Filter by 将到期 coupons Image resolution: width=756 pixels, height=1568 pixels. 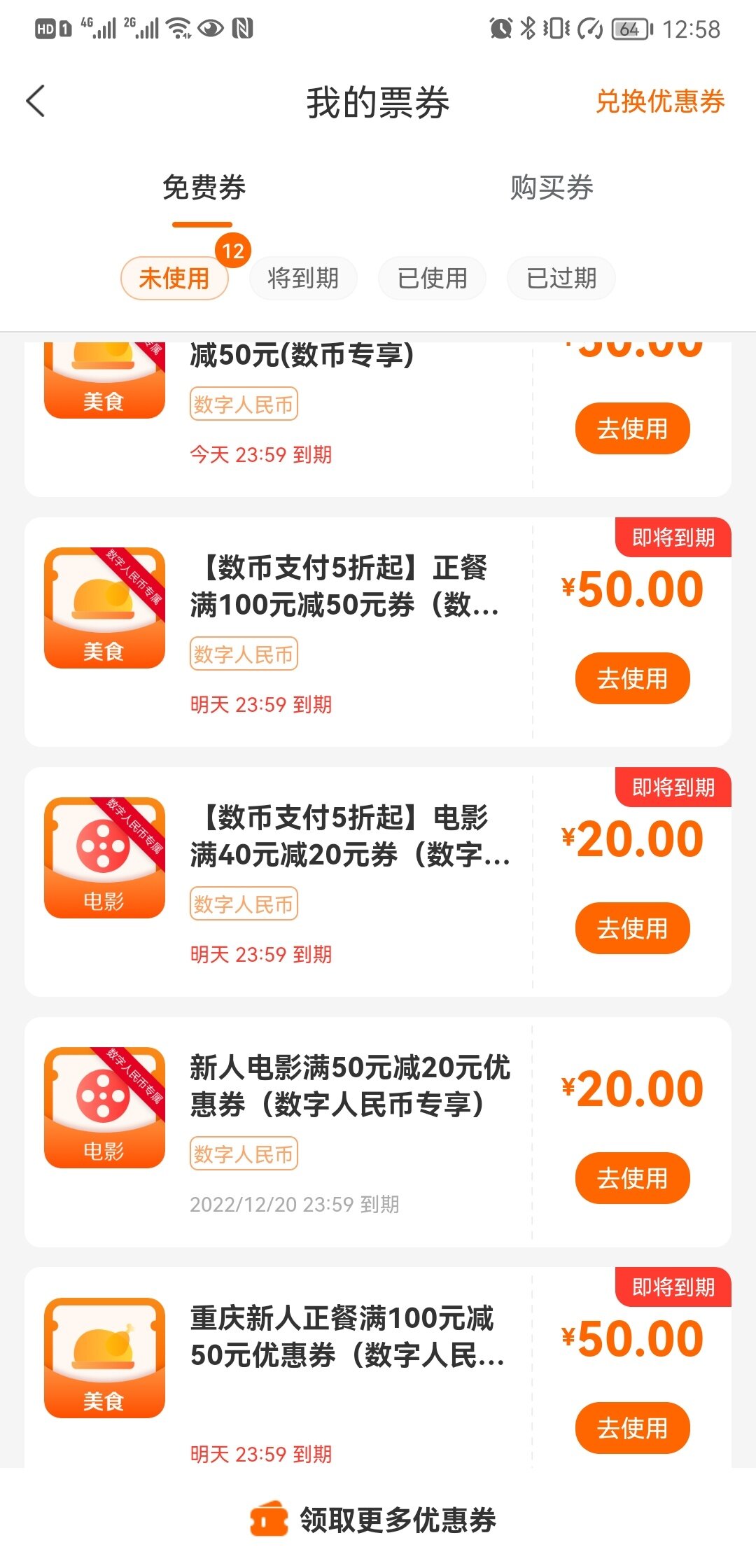[303, 278]
